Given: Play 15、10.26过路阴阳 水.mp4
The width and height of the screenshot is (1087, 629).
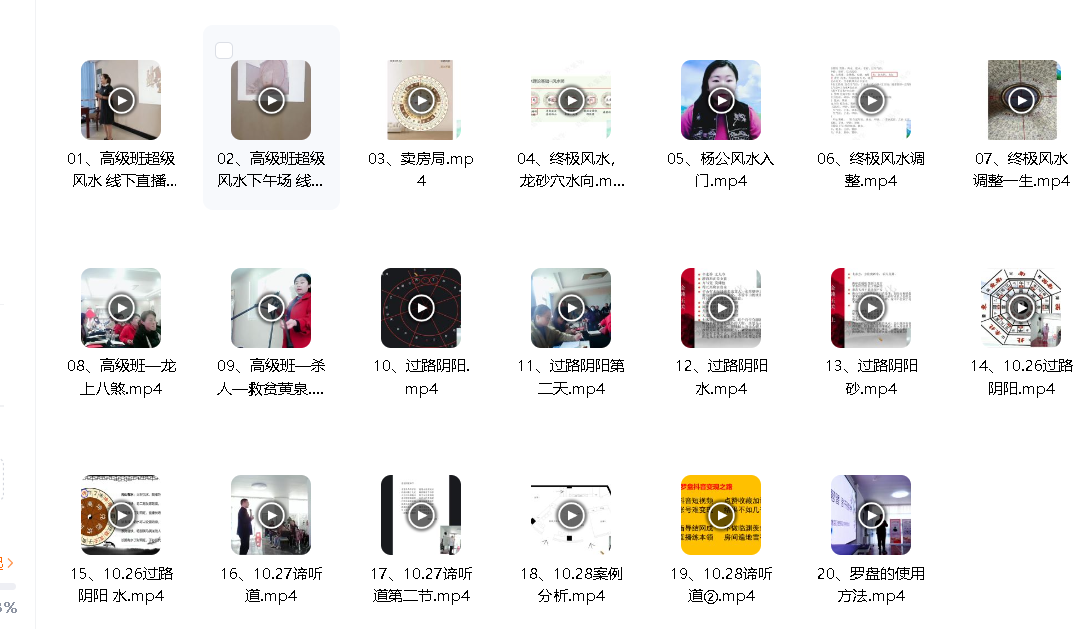Looking at the screenshot, I should pyautogui.click(x=121, y=515).
